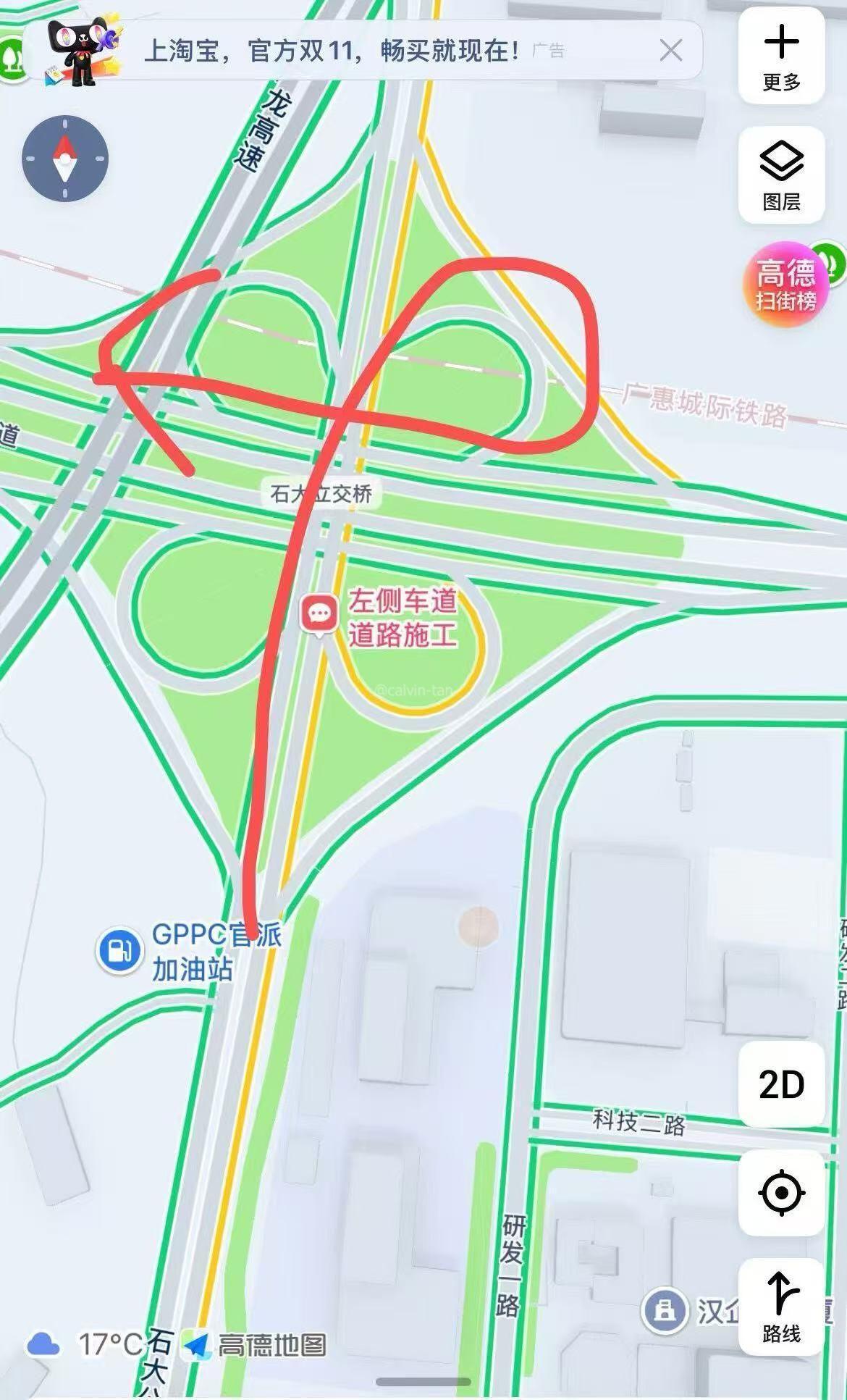The width and height of the screenshot is (847, 1400).
Task: Tap the compass to reset map orientation
Action: pyautogui.click(x=65, y=158)
